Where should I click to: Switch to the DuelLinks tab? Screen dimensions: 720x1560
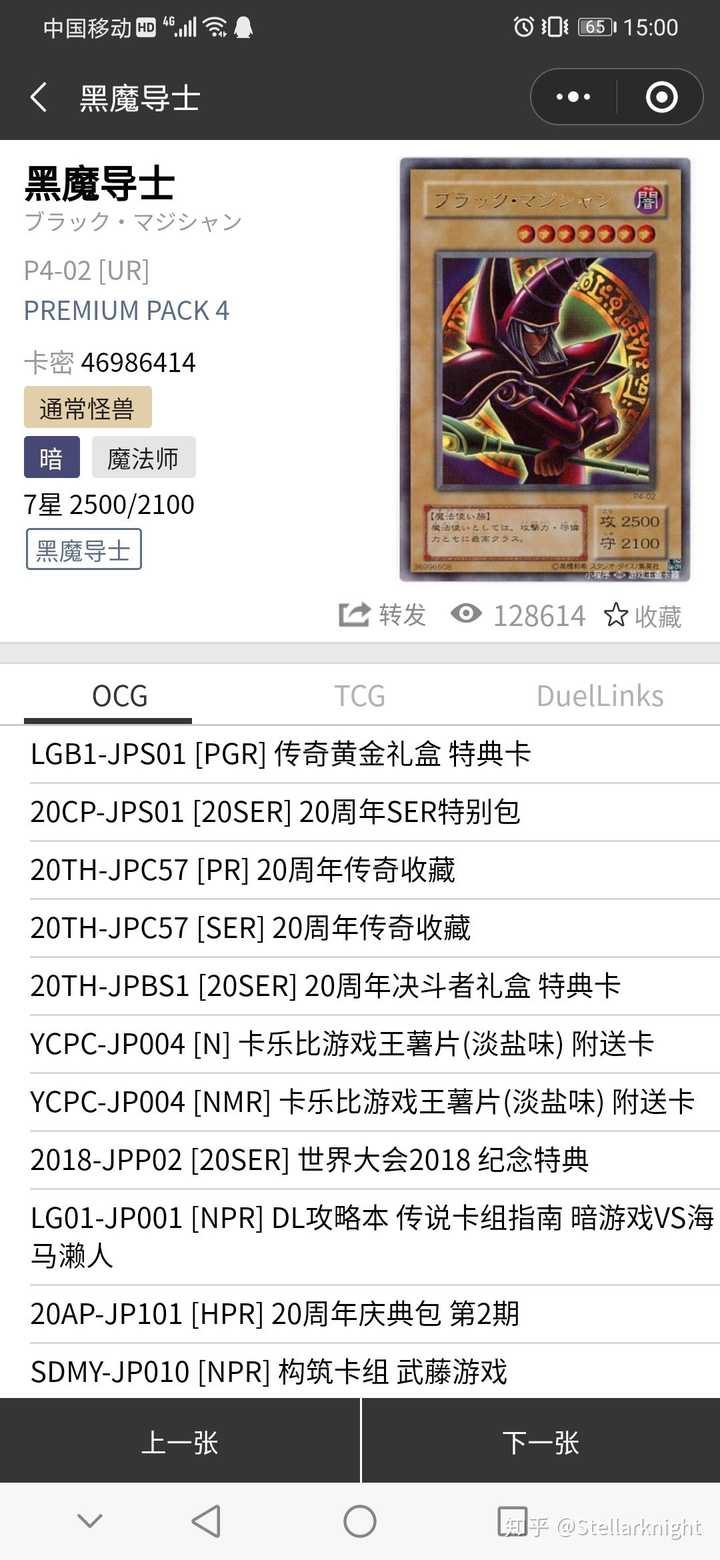(x=600, y=696)
